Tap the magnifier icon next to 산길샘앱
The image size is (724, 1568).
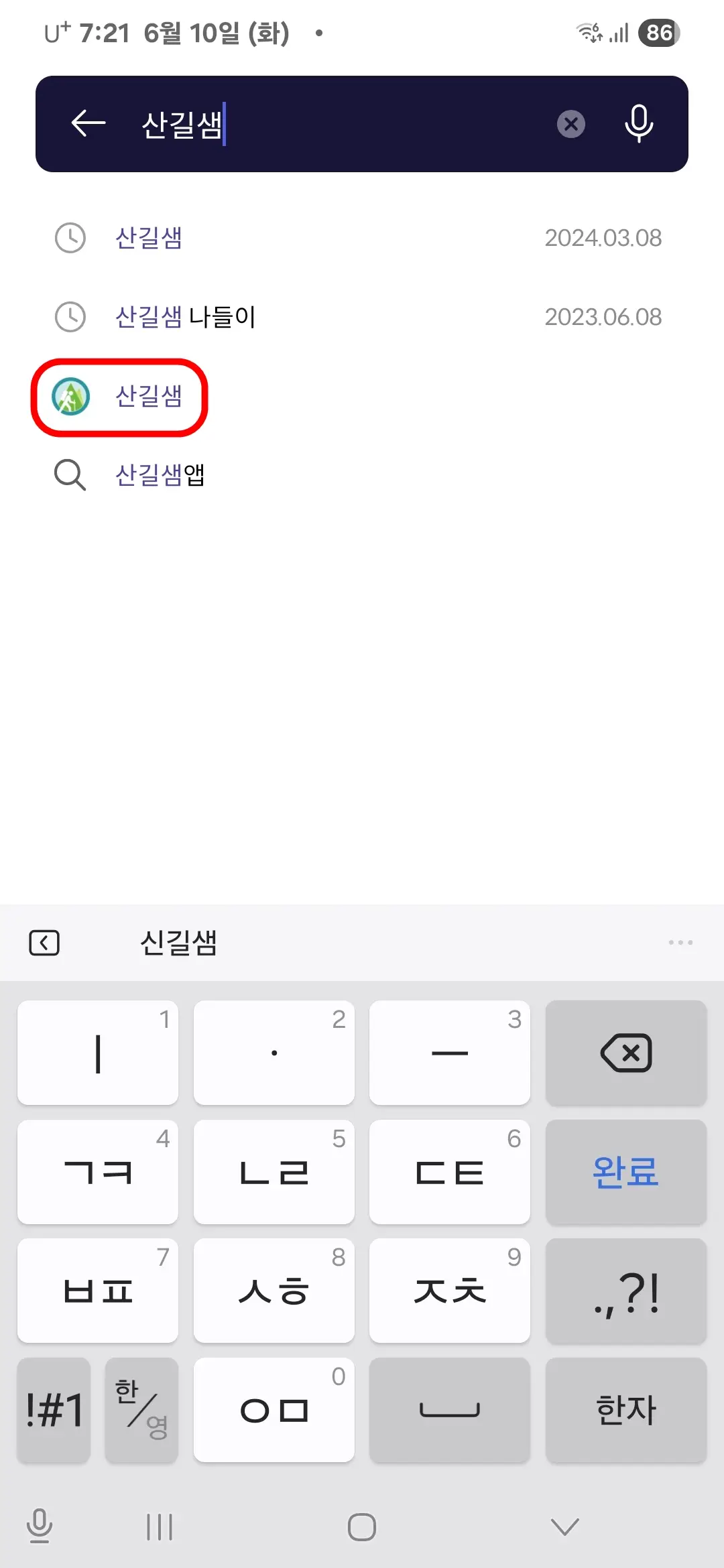tap(70, 475)
